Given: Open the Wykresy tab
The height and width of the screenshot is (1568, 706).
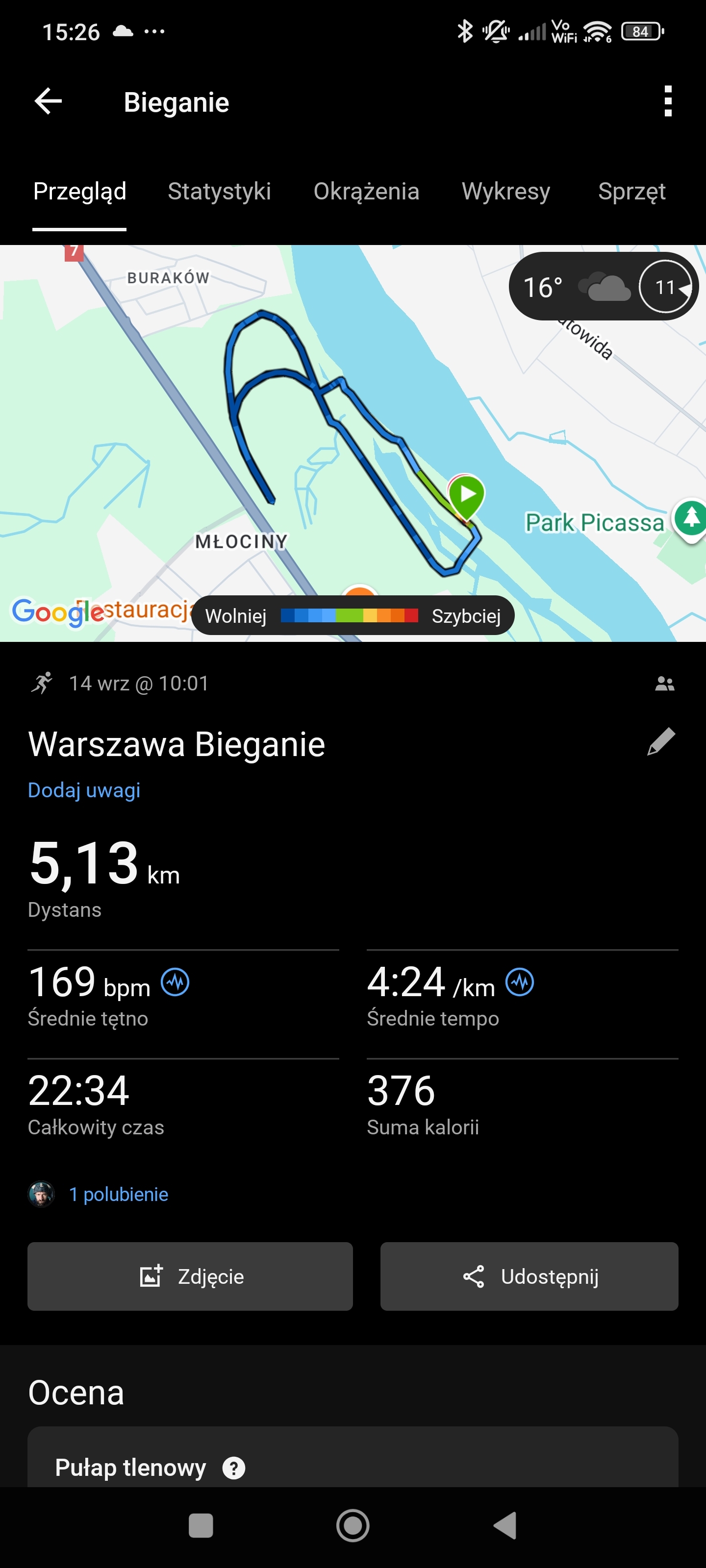Looking at the screenshot, I should click(x=505, y=191).
